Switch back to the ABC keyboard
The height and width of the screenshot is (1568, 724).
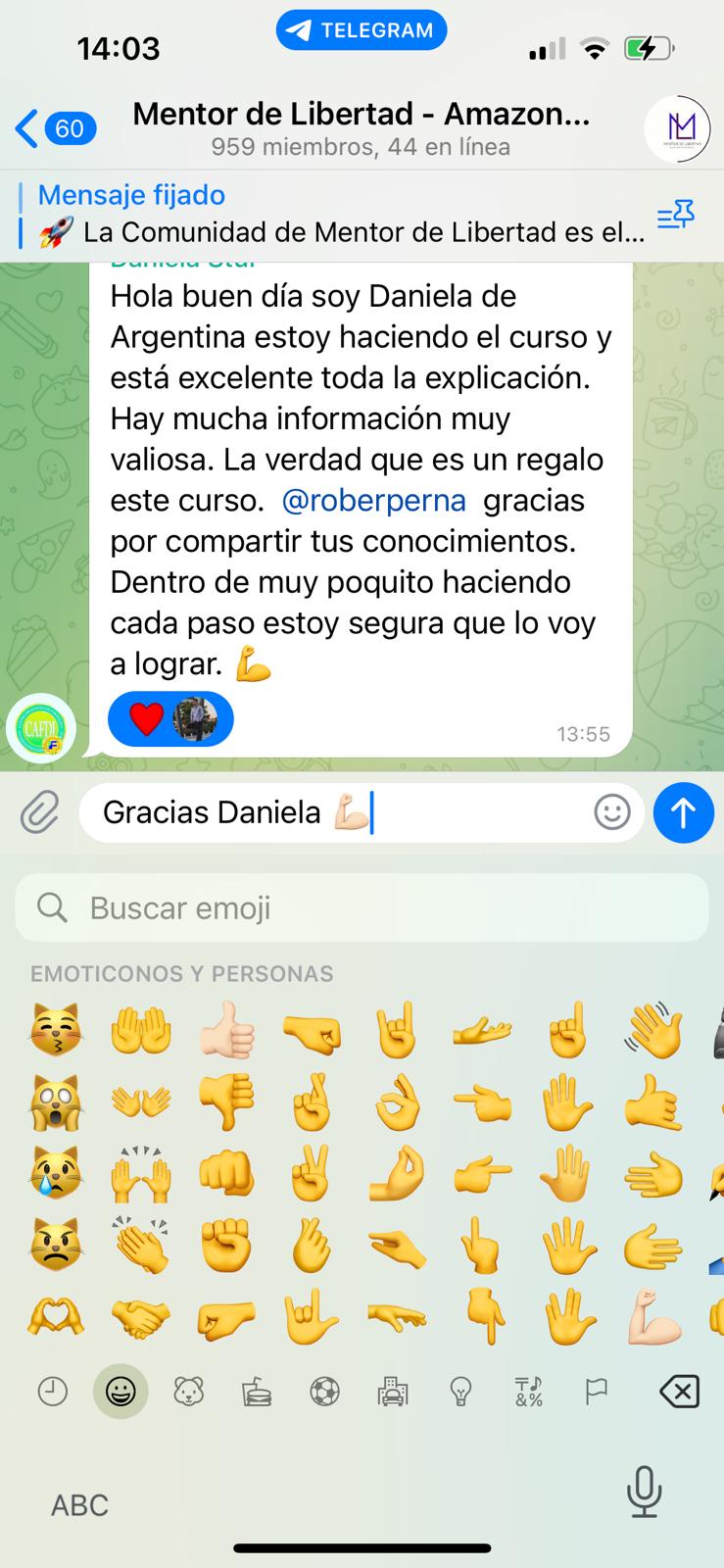click(x=79, y=1504)
